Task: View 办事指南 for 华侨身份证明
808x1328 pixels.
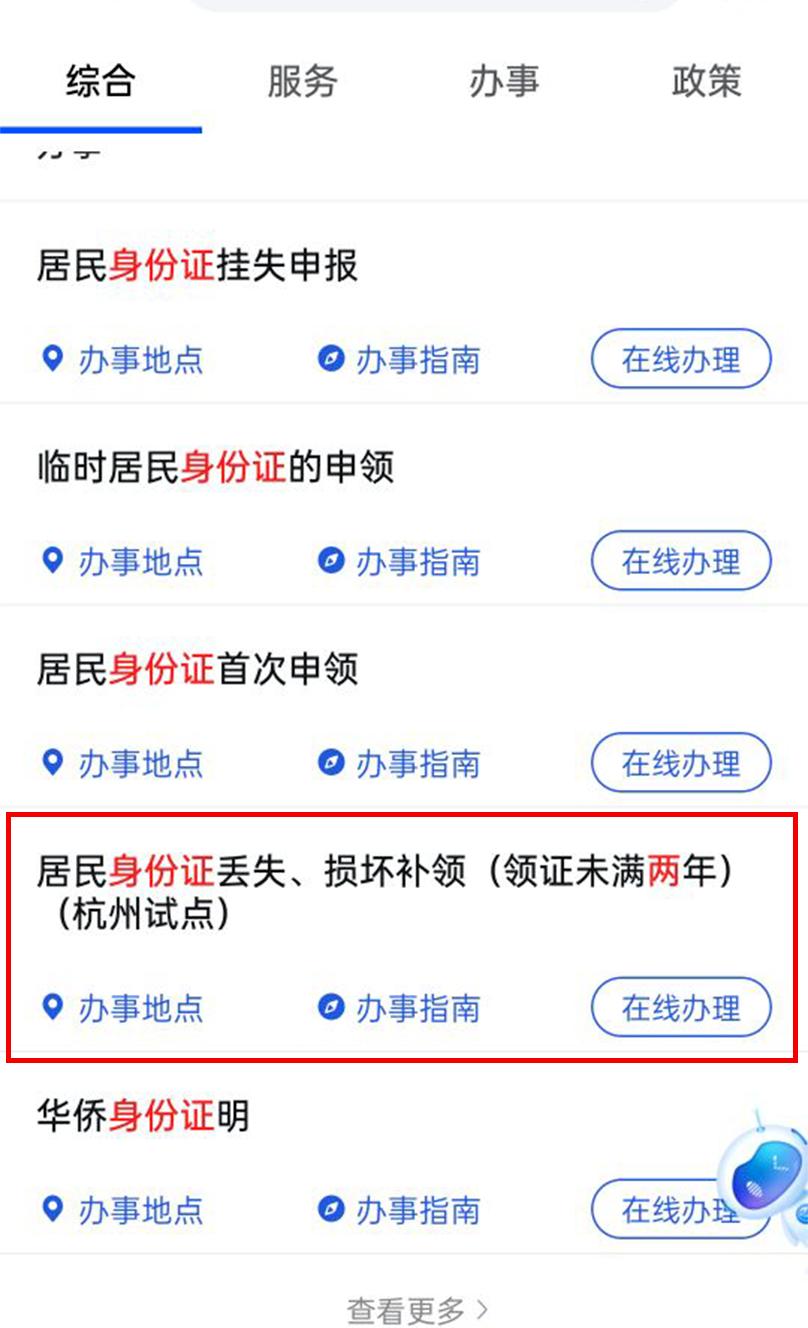Action: [x=399, y=1210]
